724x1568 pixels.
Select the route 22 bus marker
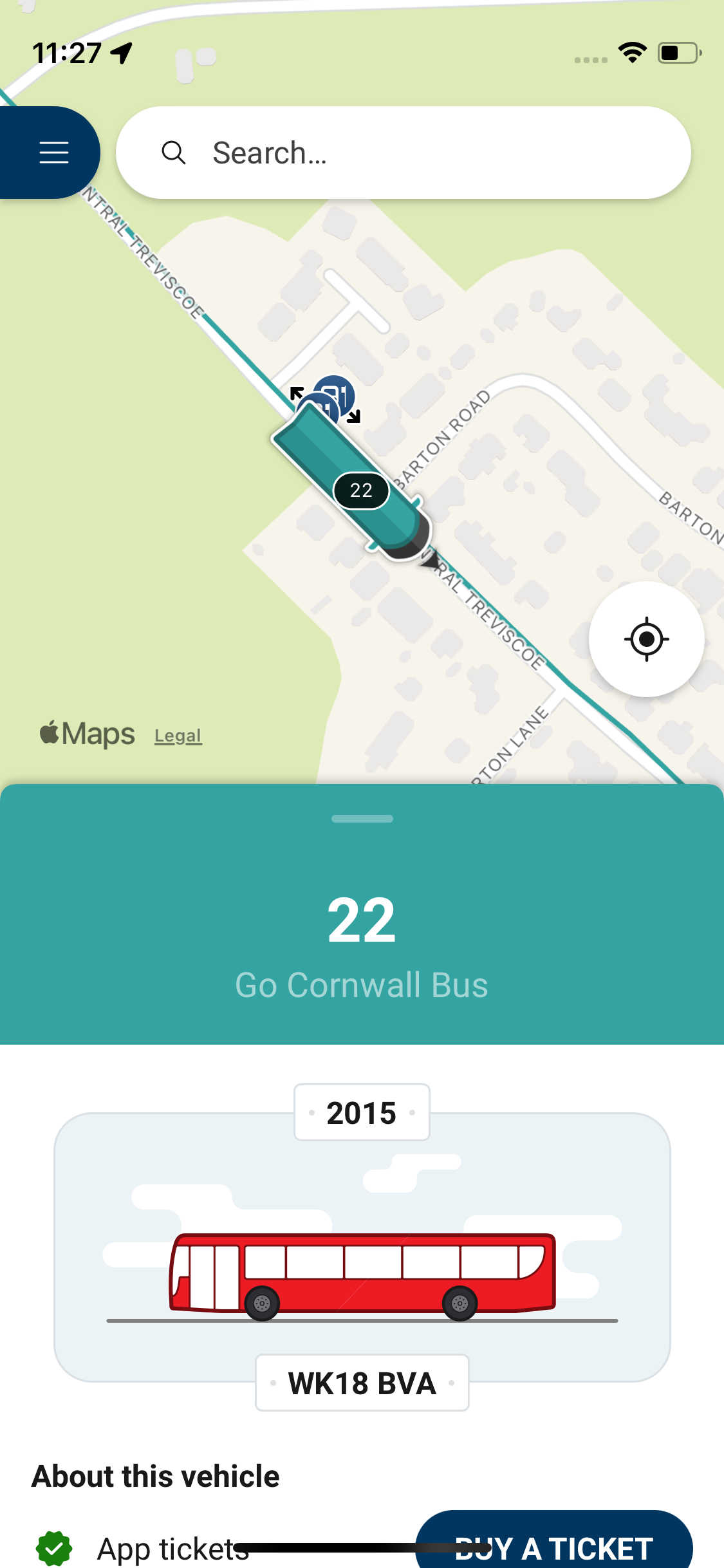361,490
